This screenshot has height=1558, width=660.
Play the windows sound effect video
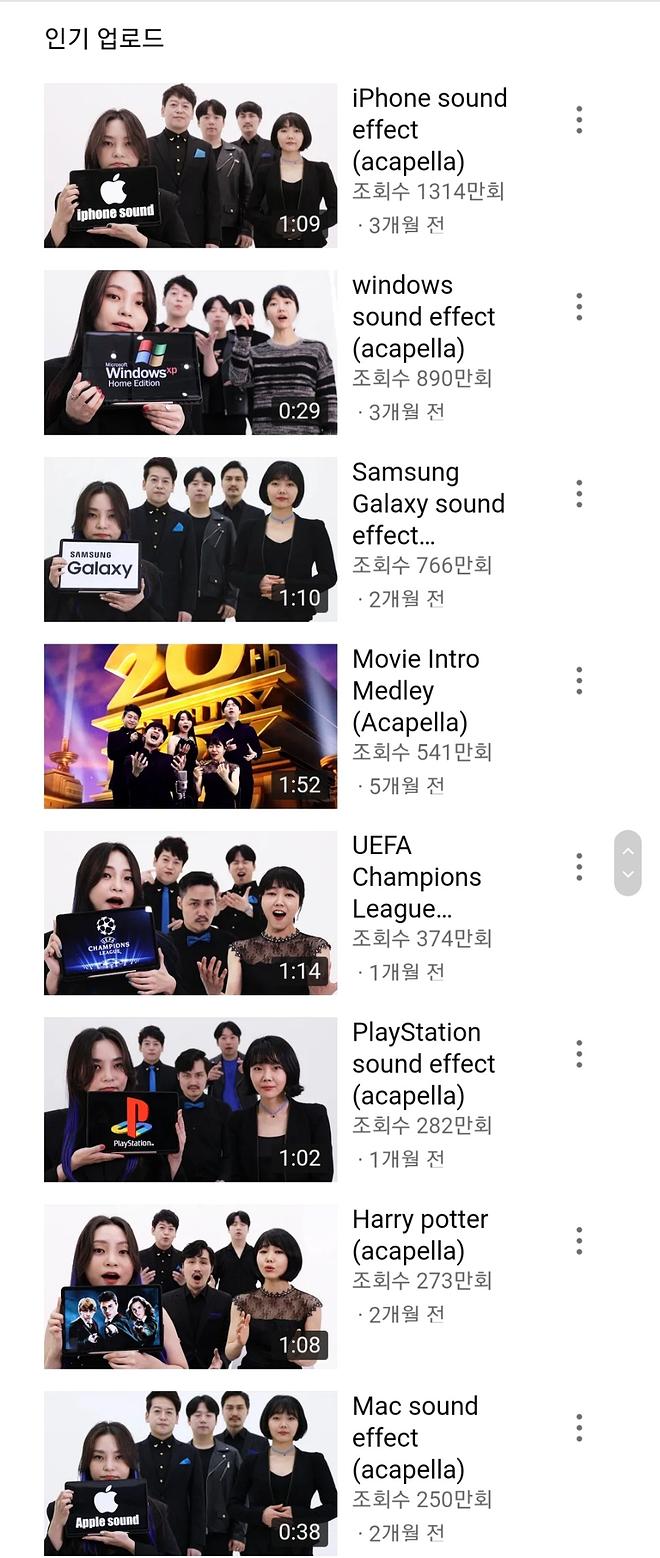pos(190,352)
